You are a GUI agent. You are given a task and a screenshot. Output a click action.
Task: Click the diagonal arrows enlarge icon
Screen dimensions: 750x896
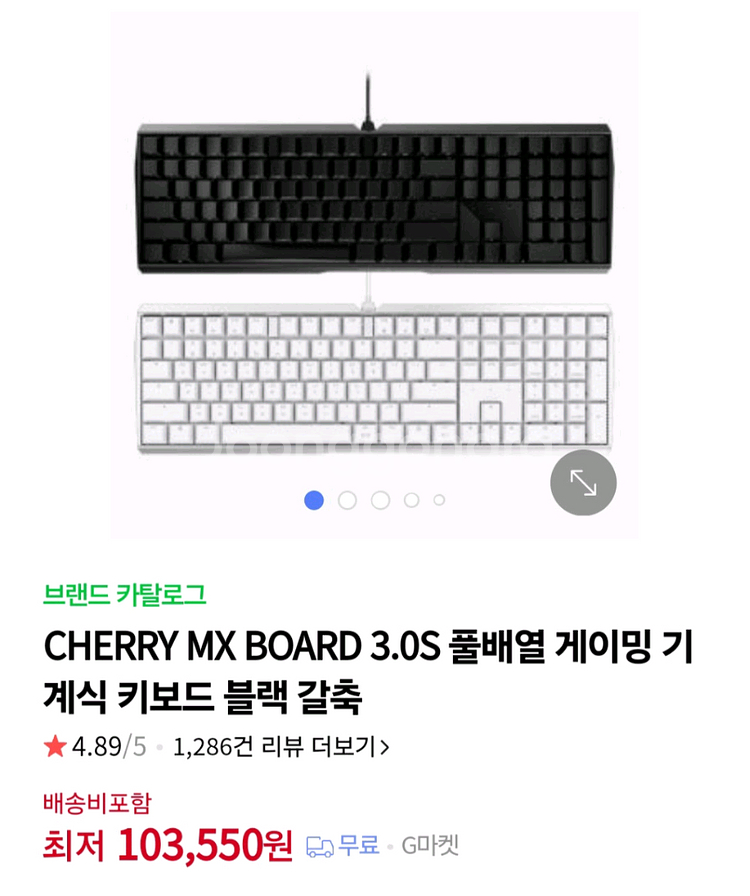tap(581, 482)
